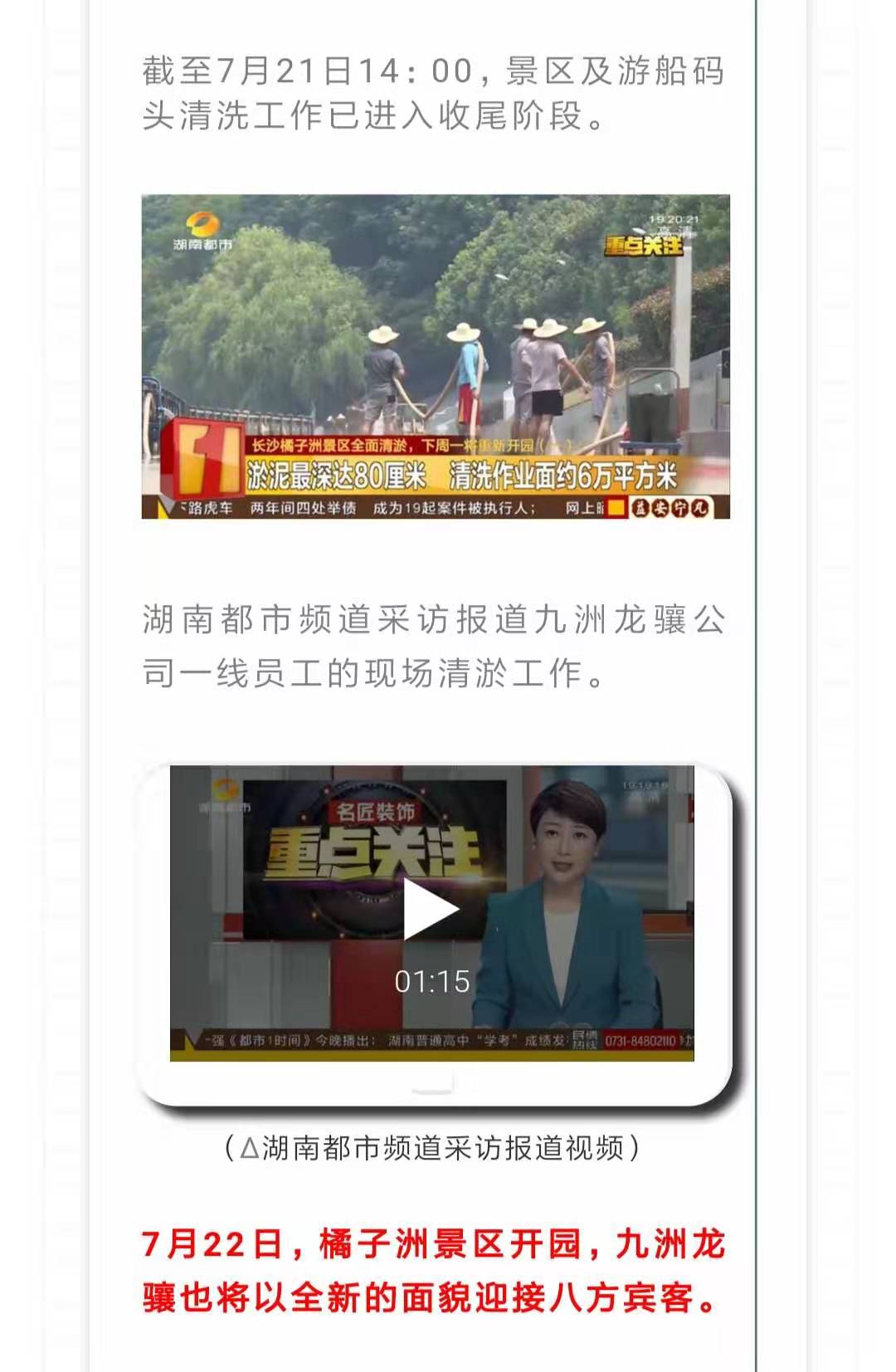Open the news screenshot about silt cleaning
Image resolution: width=896 pixels, height=1372 pixels.
tap(436, 356)
